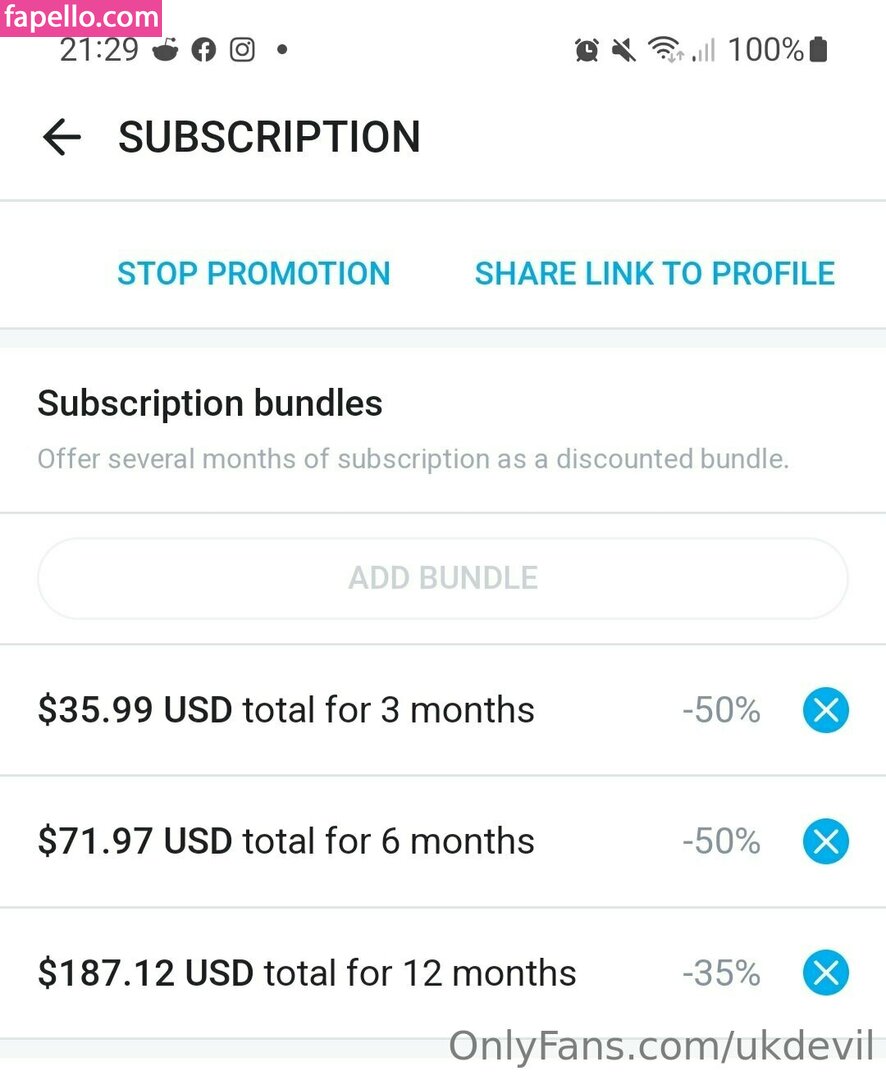Viewport: 886px width, 1080px height.
Task: Share link to profile
Action: [x=654, y=273]
